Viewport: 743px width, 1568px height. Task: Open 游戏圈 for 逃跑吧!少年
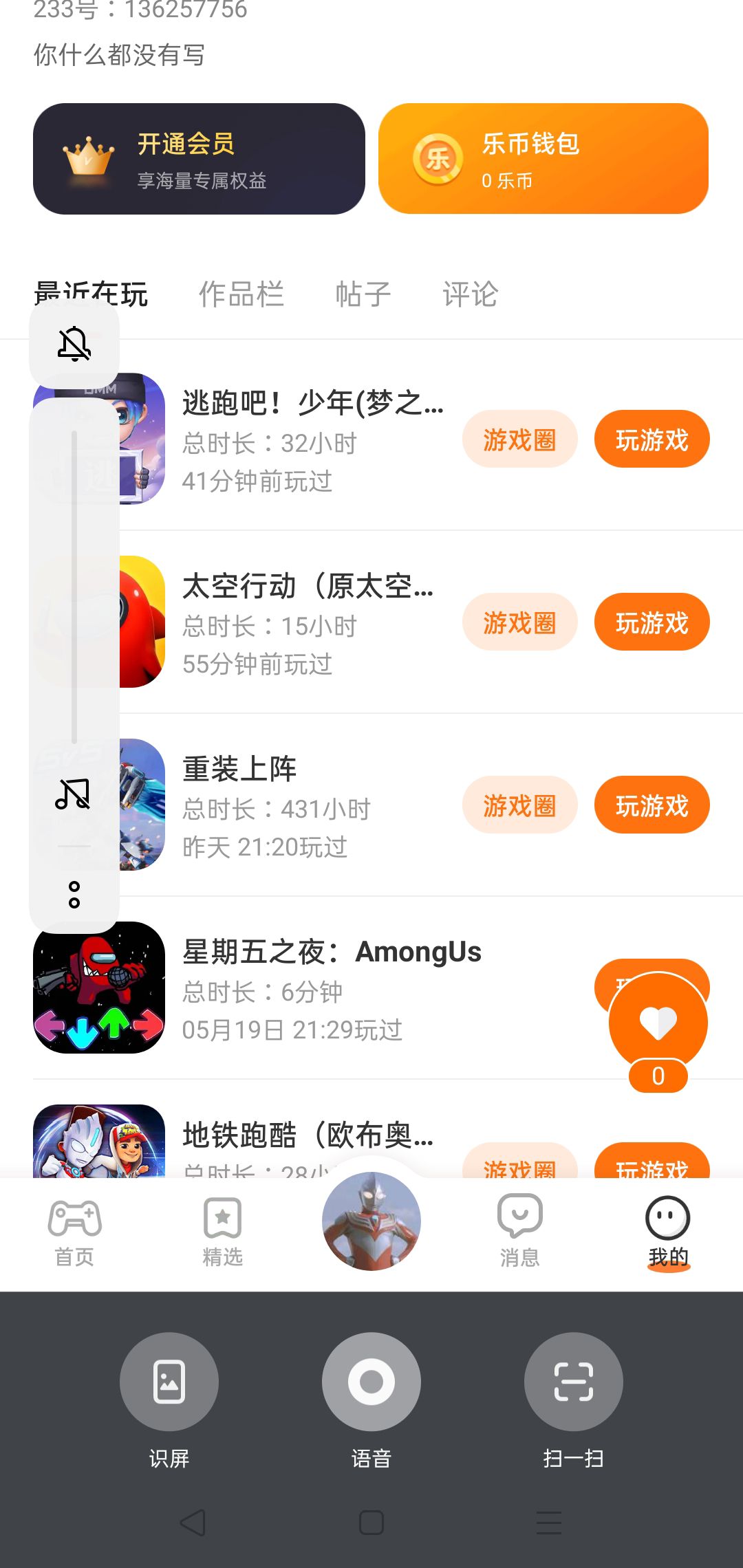pos(519,439)
